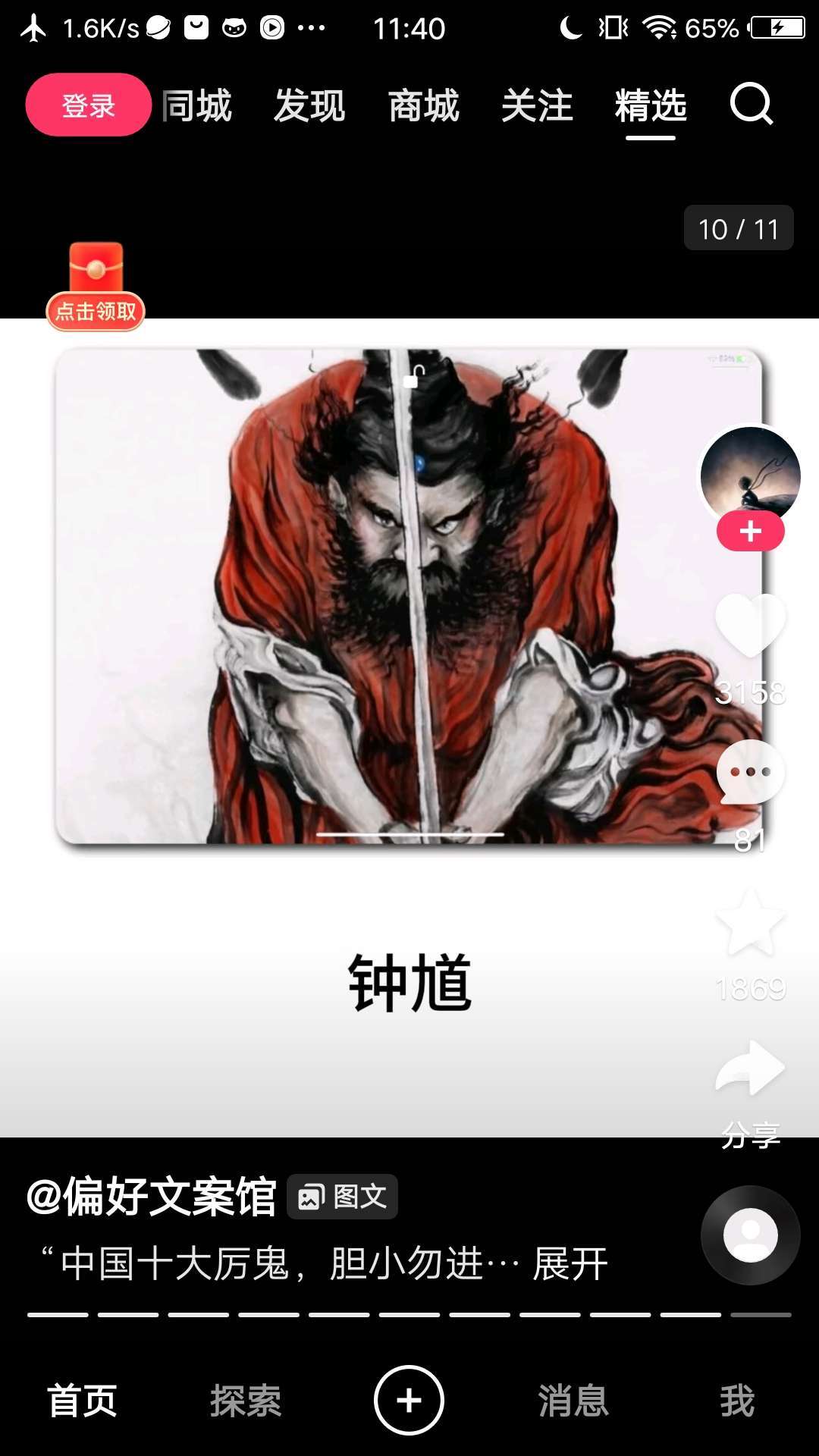Tap the 登录 login button

[88, 105]
